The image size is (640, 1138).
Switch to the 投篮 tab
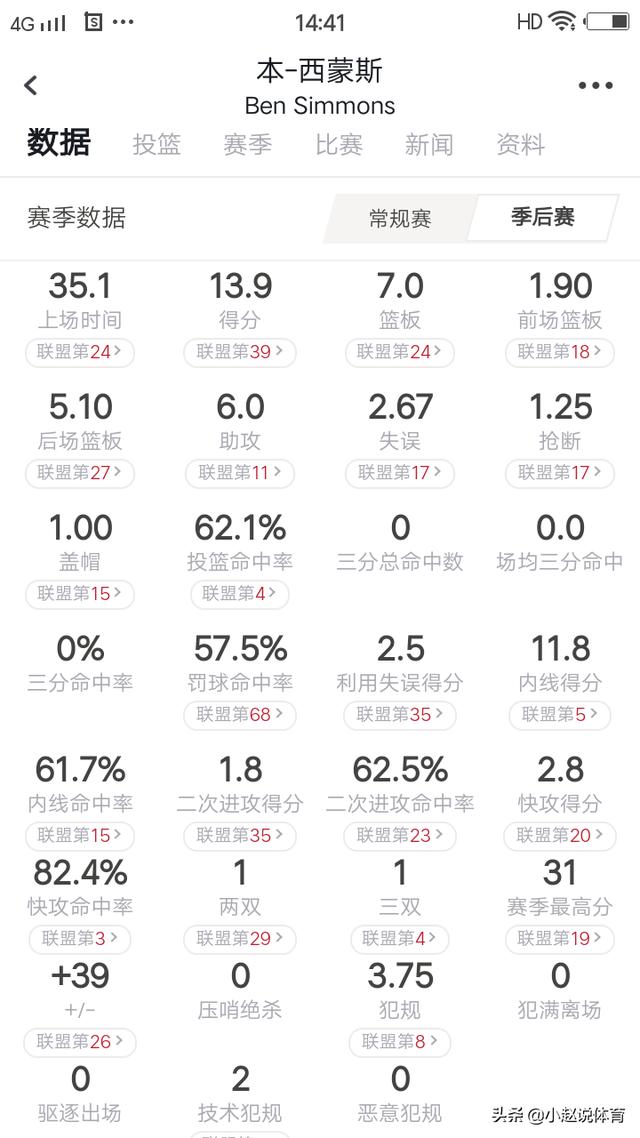point(157,144)
